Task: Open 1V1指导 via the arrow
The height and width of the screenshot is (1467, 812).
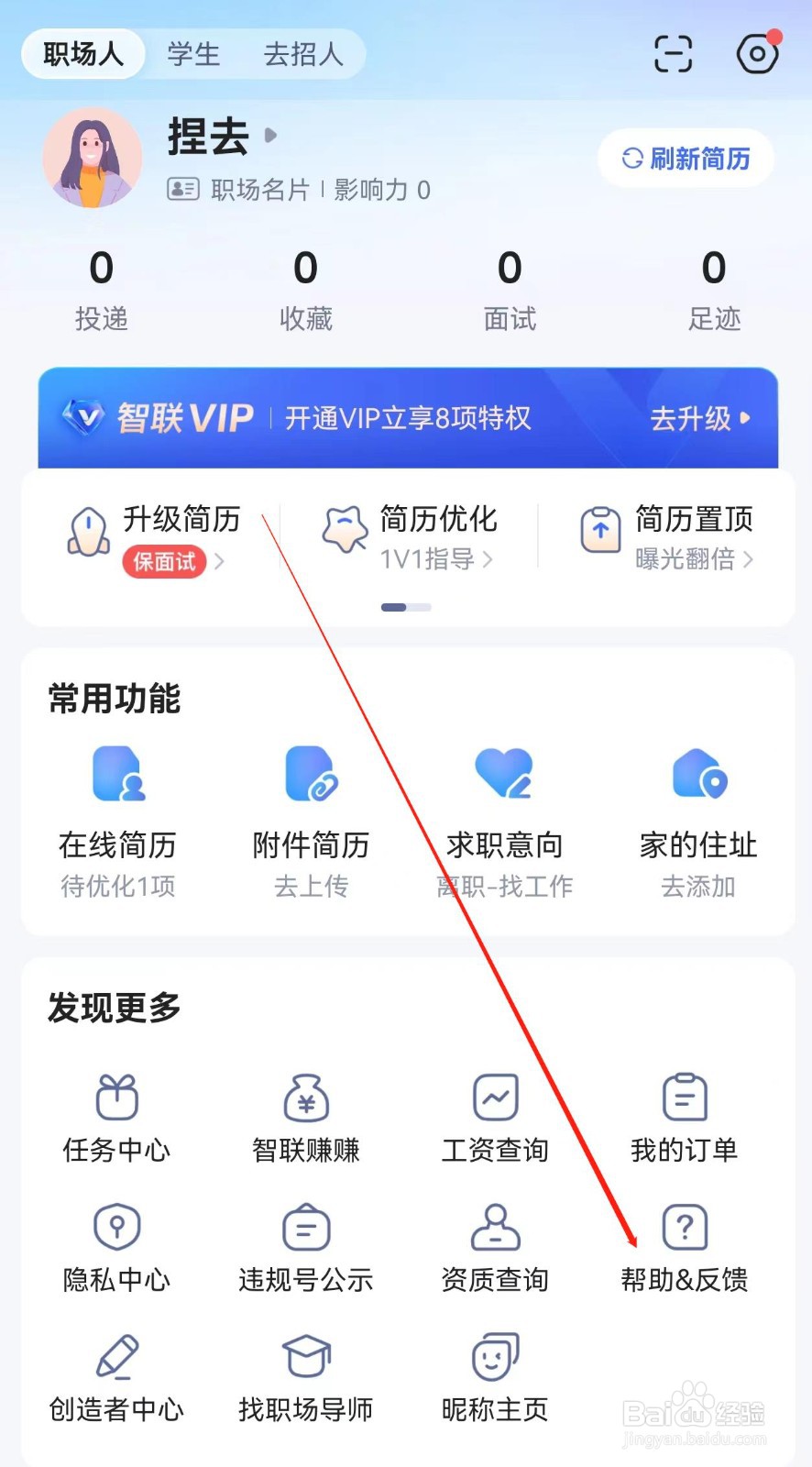Action: click(489, 559)
